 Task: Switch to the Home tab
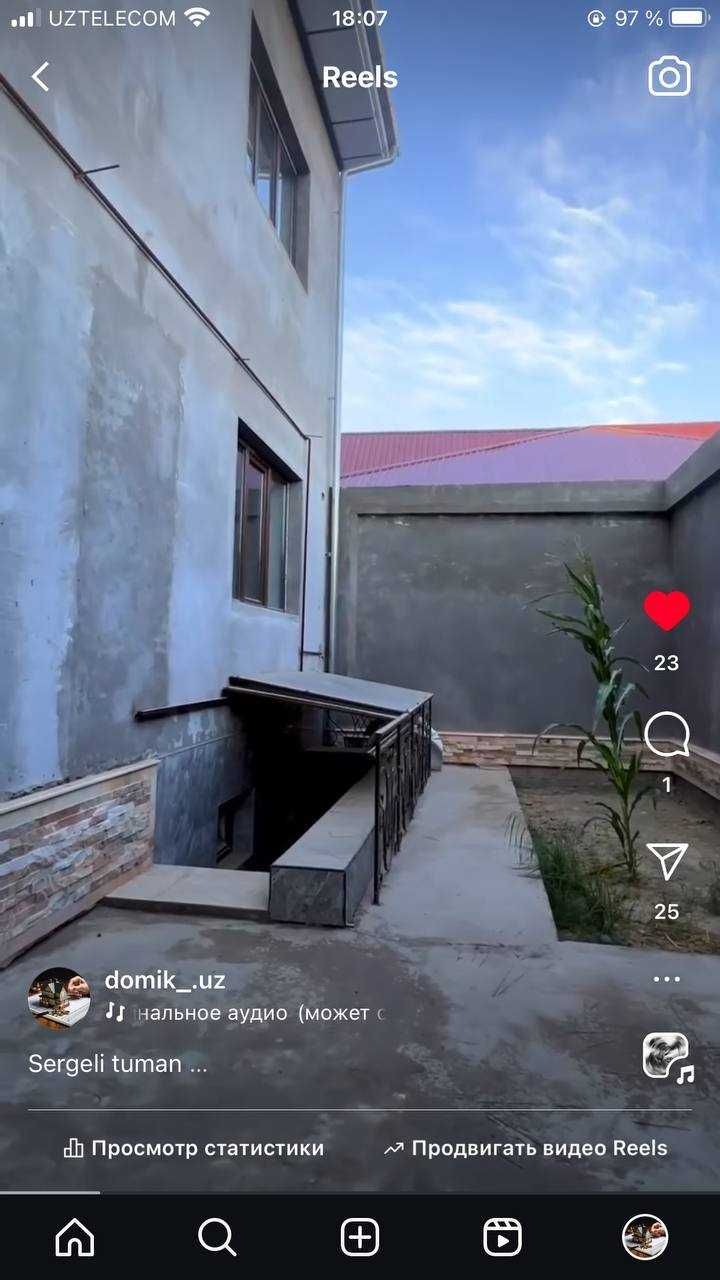pyautogui.click(x=75, y=1237)
